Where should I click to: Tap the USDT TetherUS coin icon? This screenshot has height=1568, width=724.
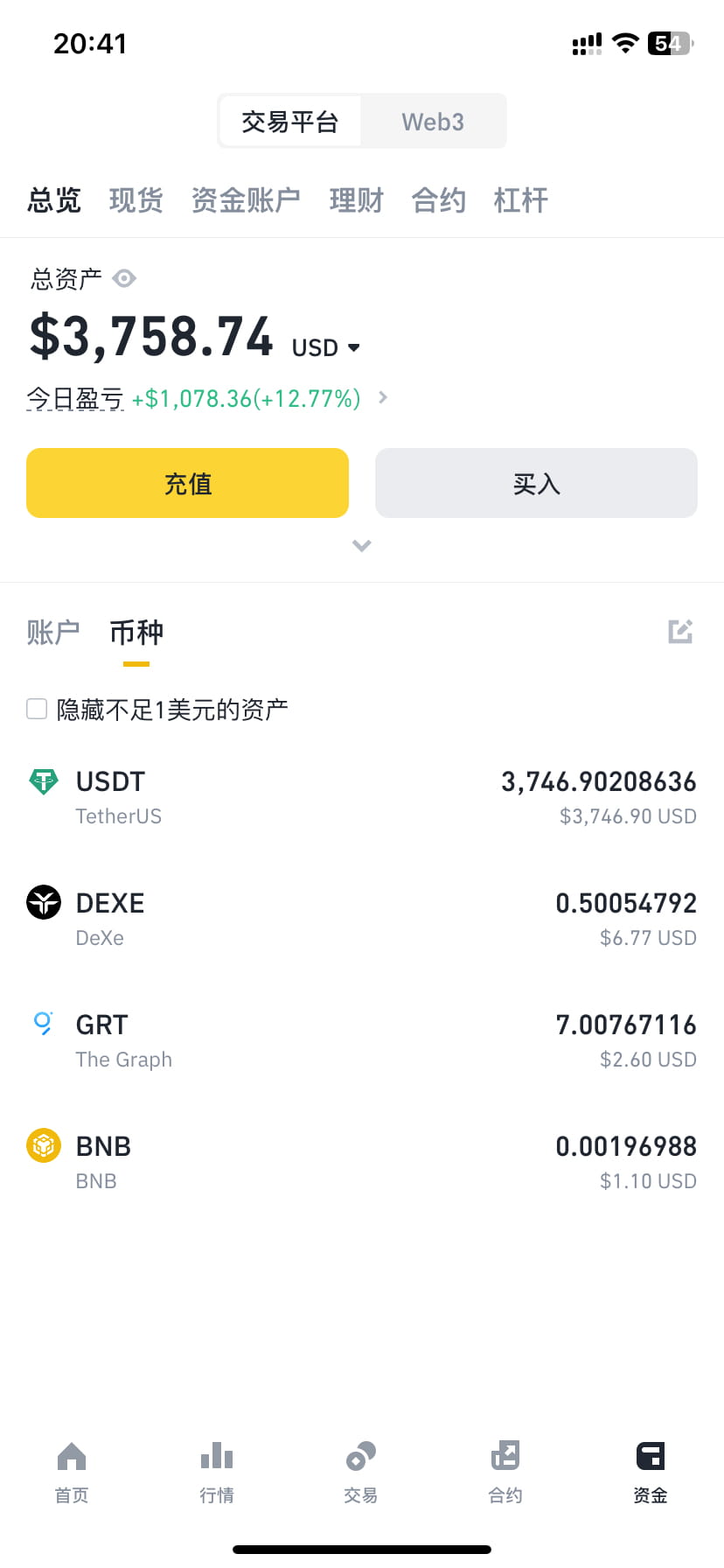click(x=43, y=780)
